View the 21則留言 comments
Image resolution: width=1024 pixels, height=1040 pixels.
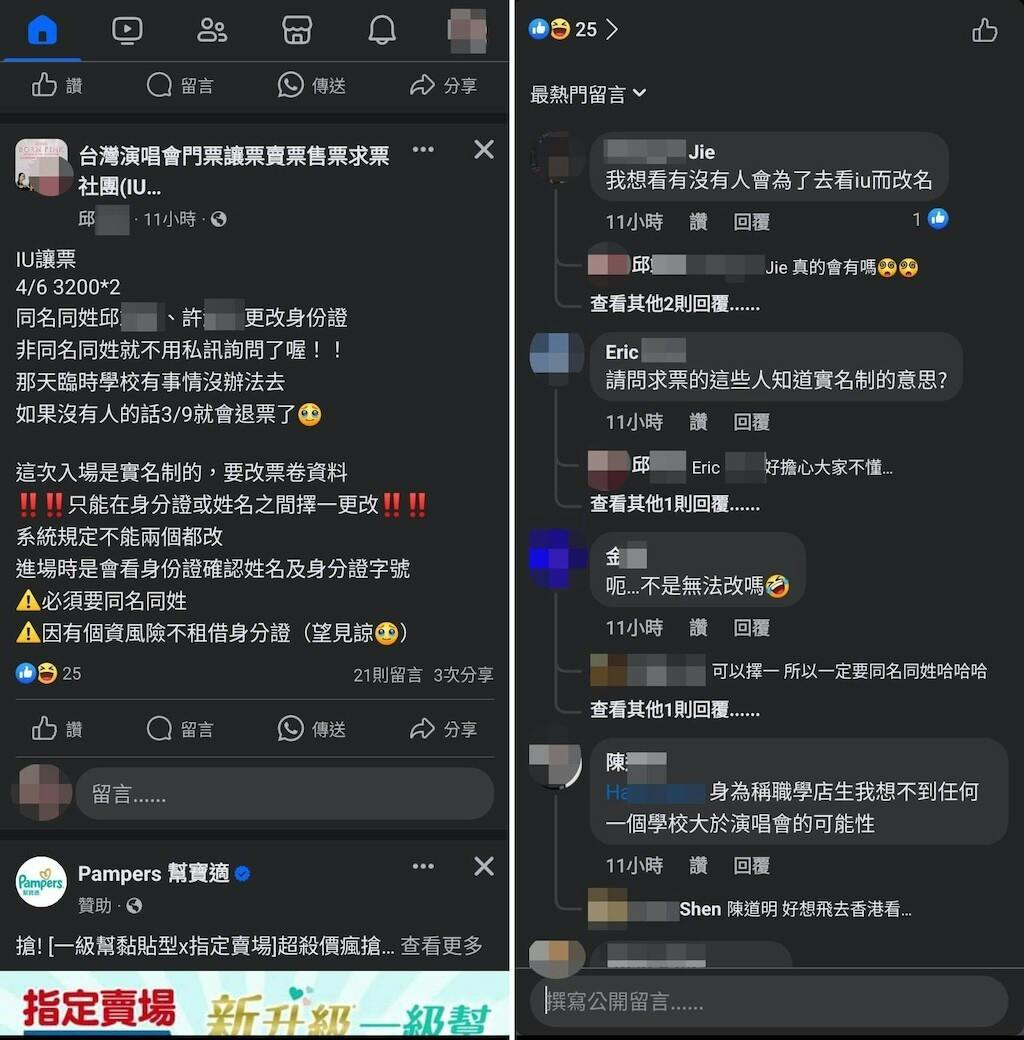click(387, 675)
